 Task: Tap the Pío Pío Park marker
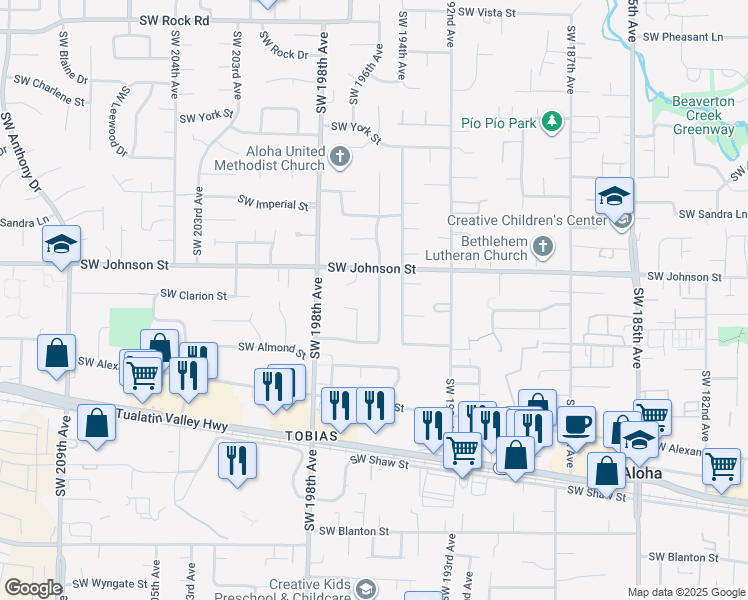coord(550,123)
